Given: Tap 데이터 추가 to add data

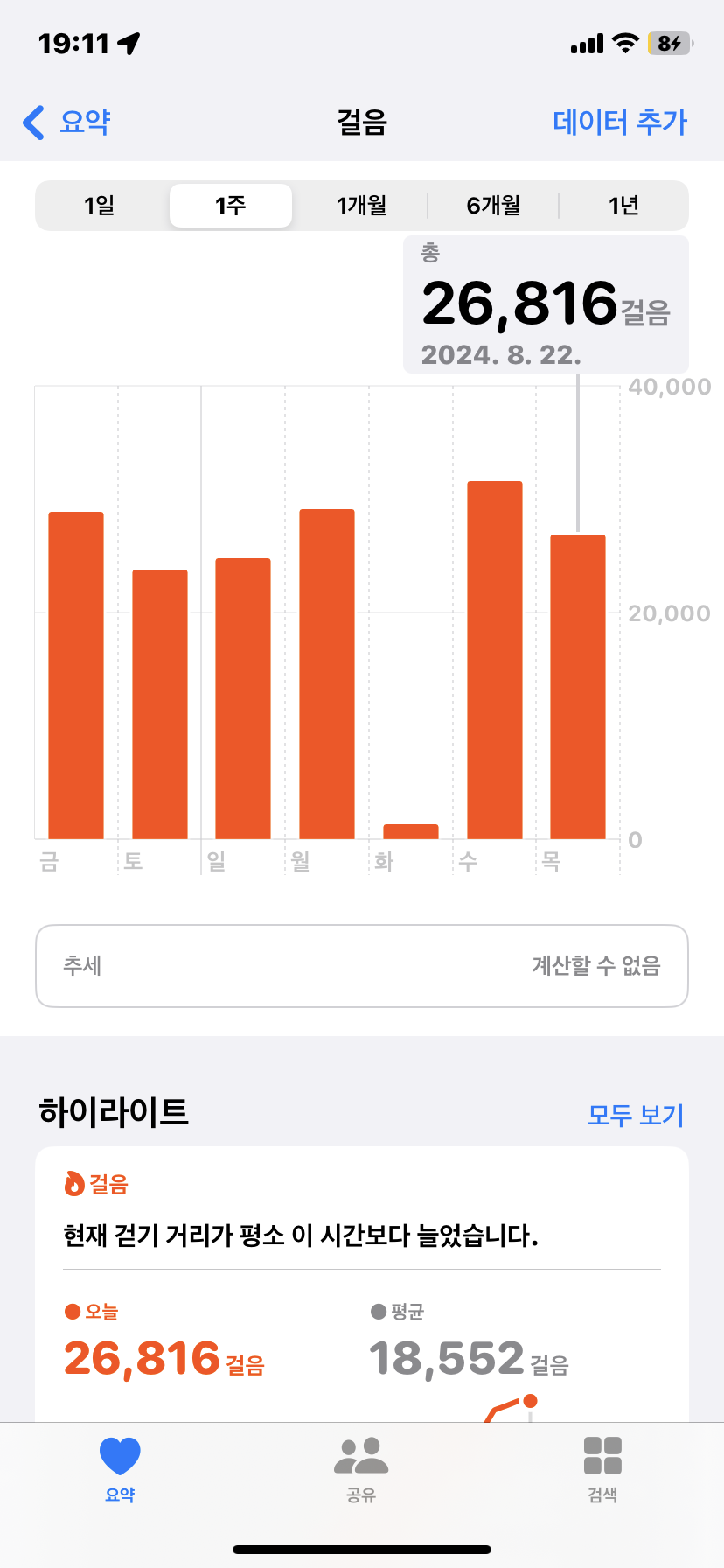Looking at the screenshot, I should coord(620,122).
